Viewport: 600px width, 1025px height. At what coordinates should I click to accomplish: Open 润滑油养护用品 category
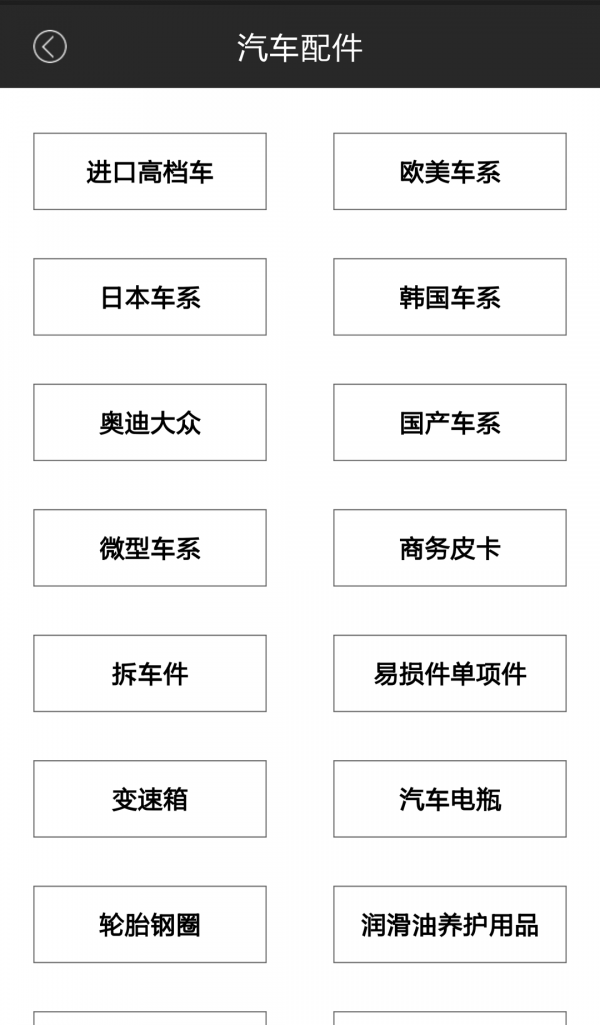(450, 924)
